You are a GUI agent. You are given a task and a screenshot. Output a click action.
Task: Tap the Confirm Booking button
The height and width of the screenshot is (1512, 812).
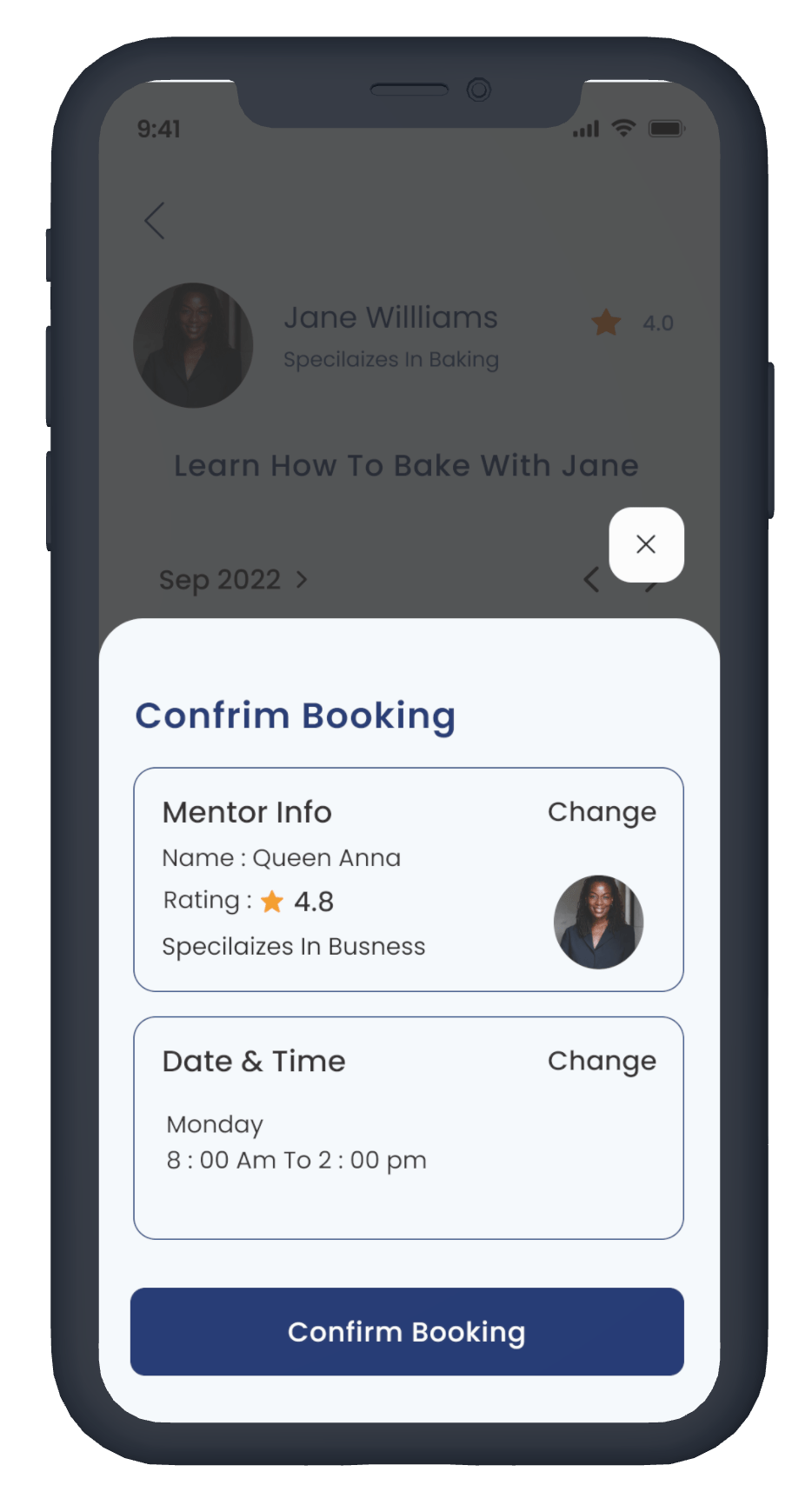click(407, 1331)
